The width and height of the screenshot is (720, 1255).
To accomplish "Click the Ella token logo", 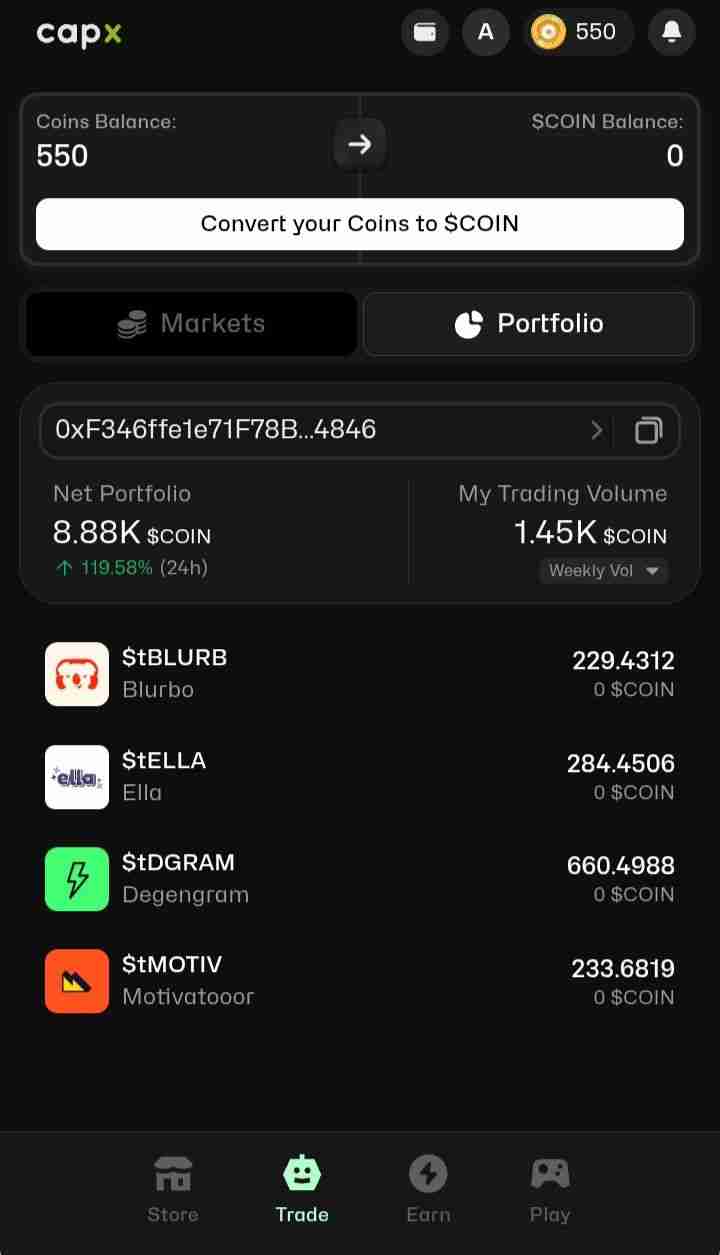I will [77, 777].
